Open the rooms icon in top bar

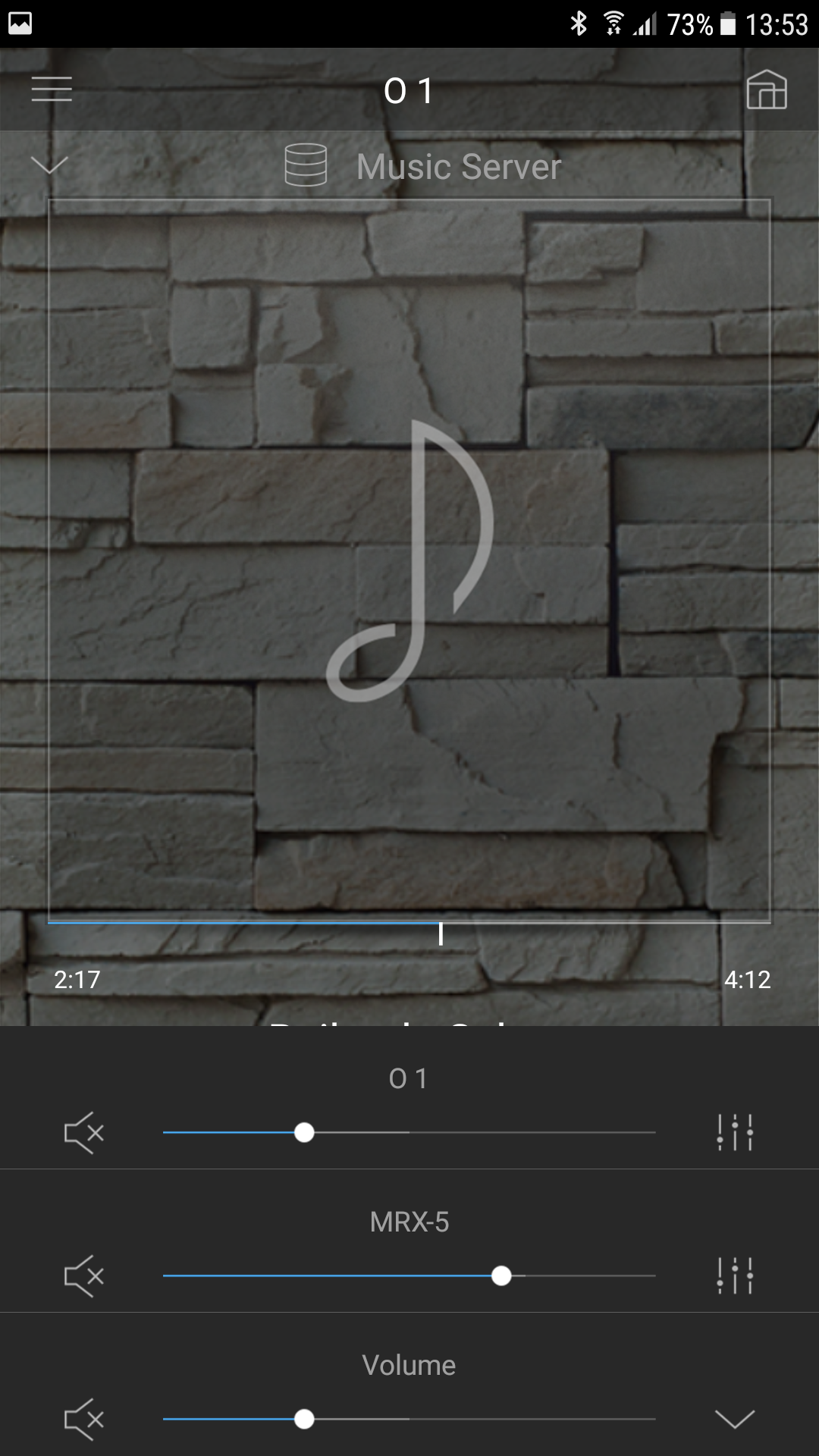coord(766,90)
